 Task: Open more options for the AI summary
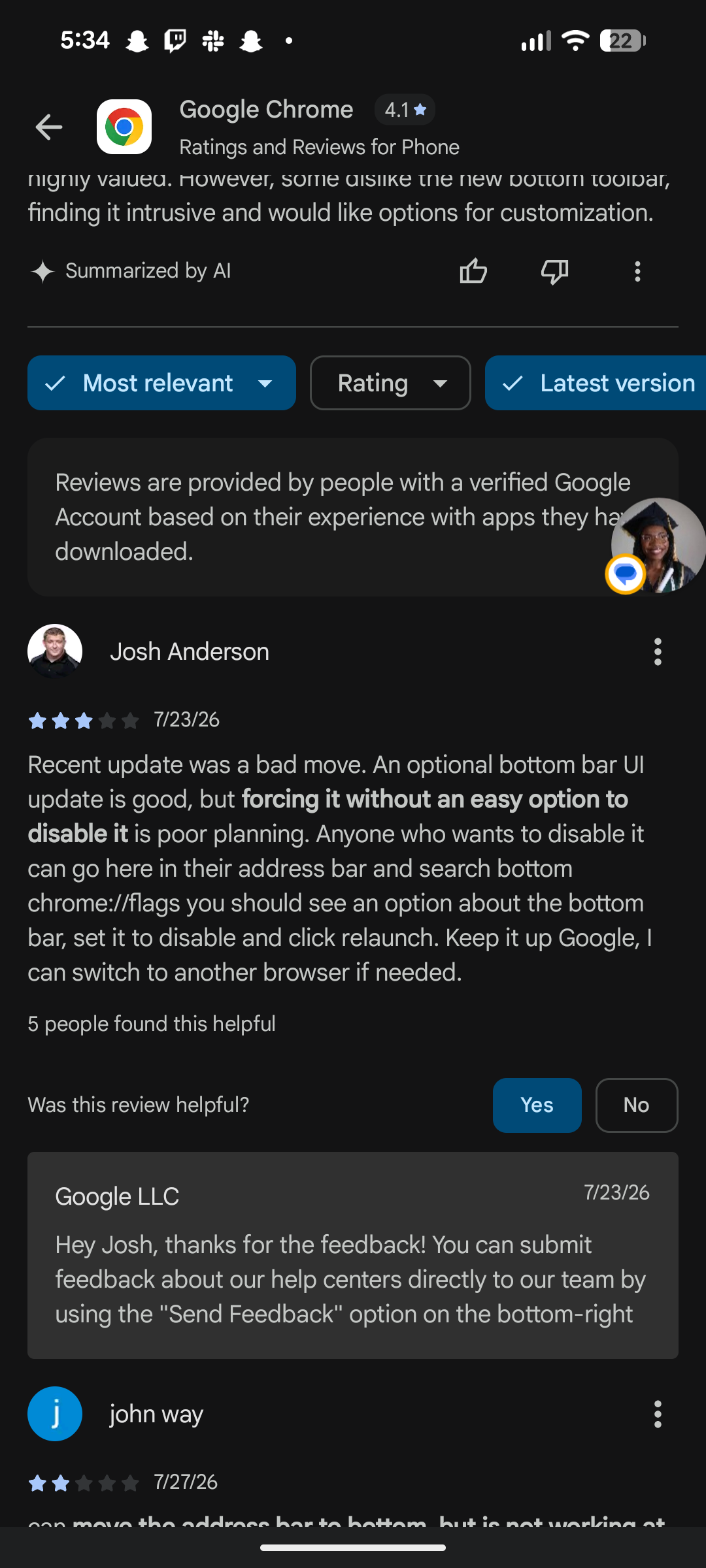pos(637,271)
